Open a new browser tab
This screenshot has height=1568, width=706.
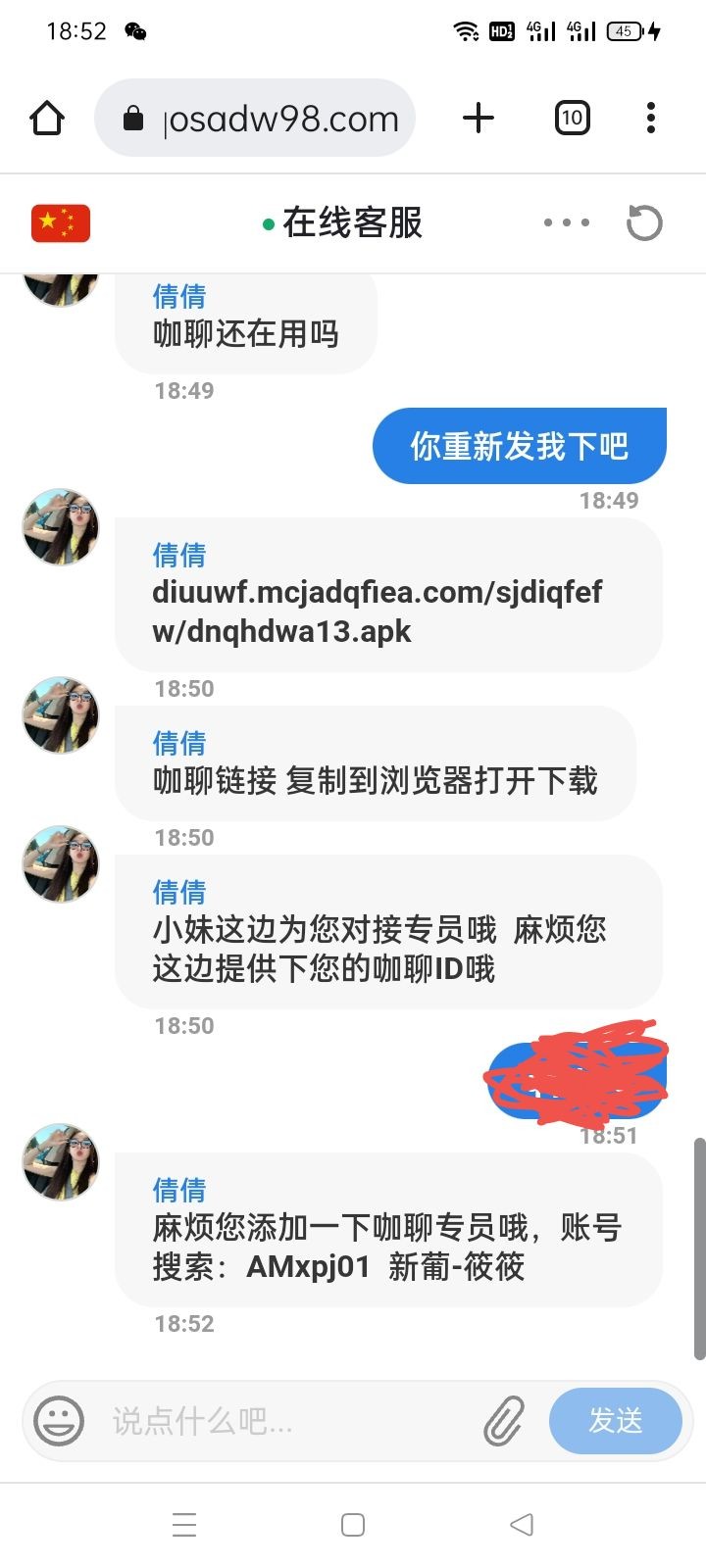479,119
